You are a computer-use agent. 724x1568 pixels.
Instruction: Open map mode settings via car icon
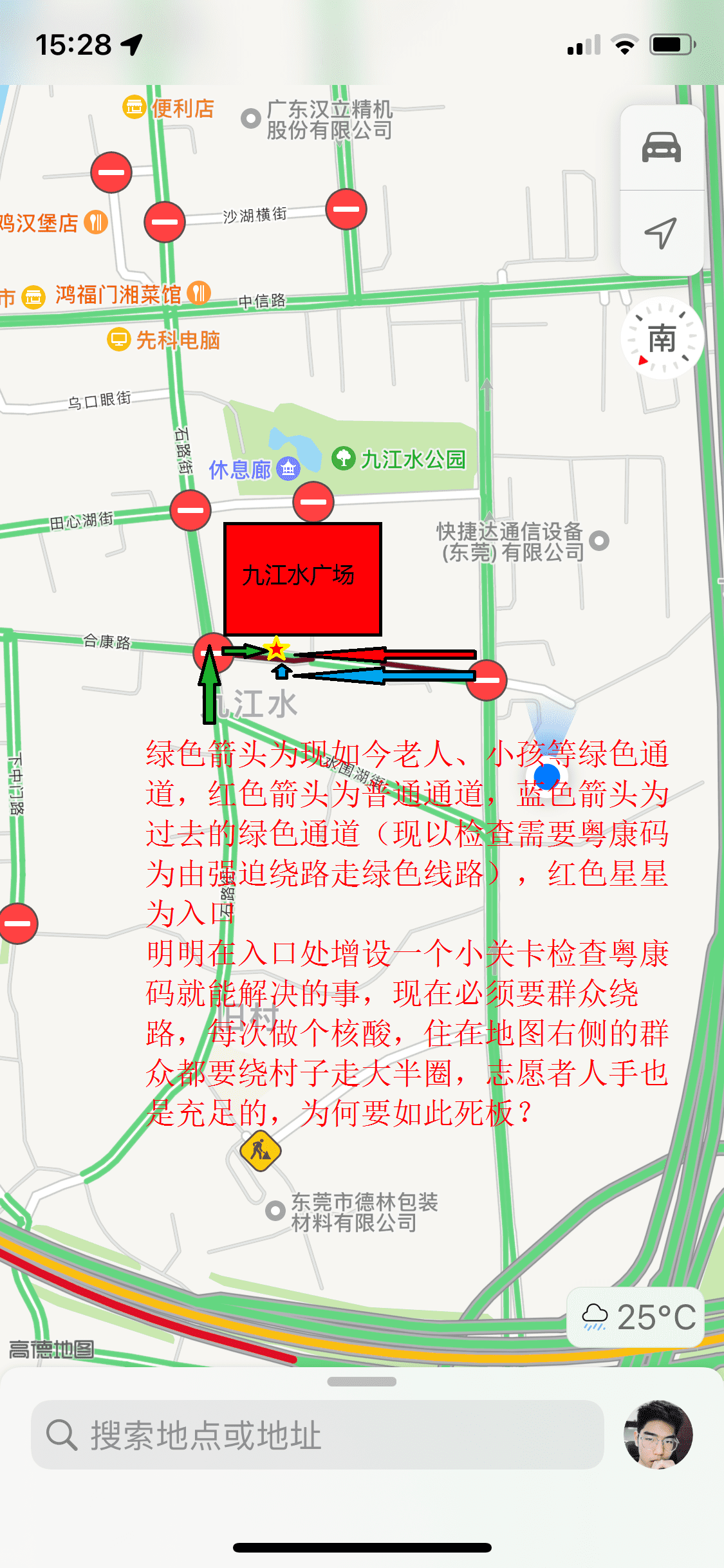[661, 147]
